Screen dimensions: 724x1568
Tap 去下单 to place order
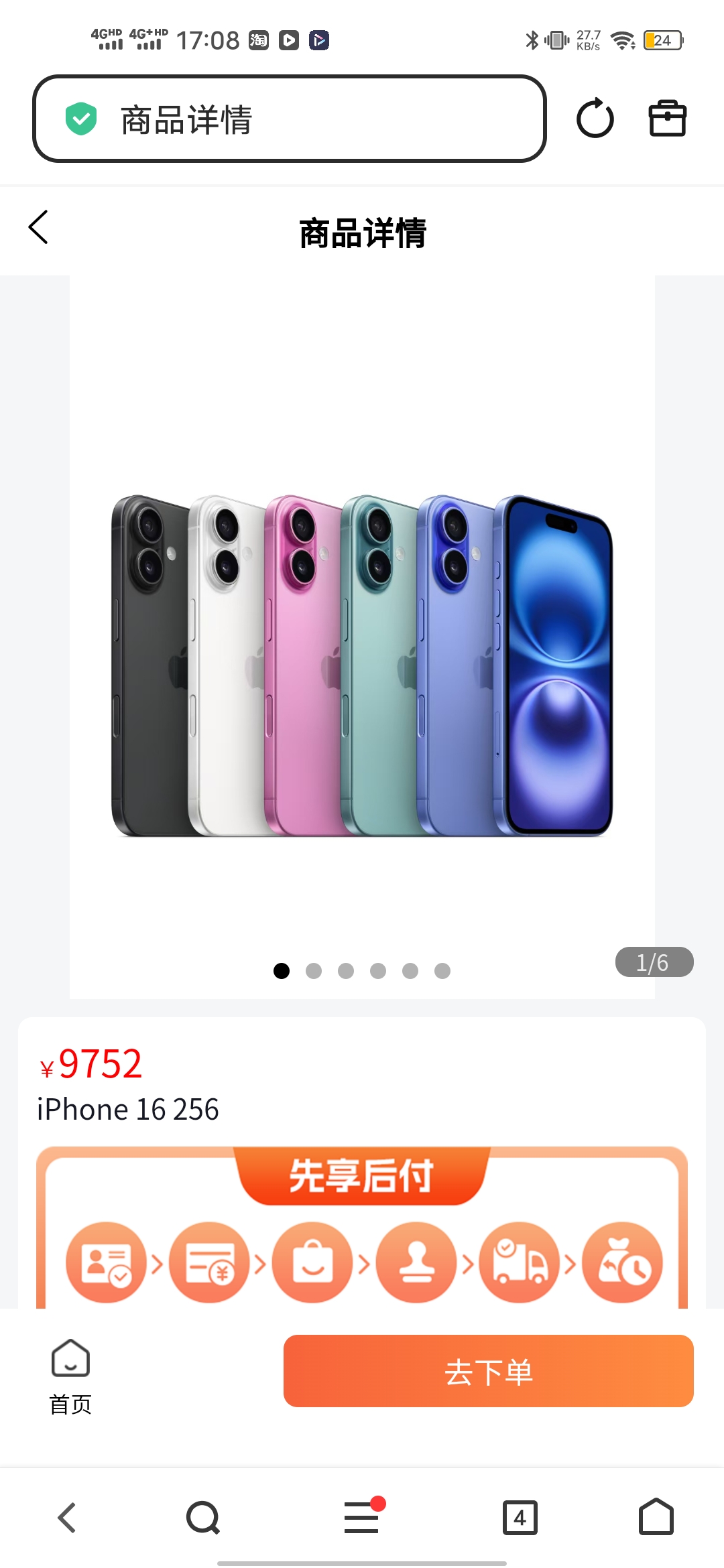(x=488, y=1371)
